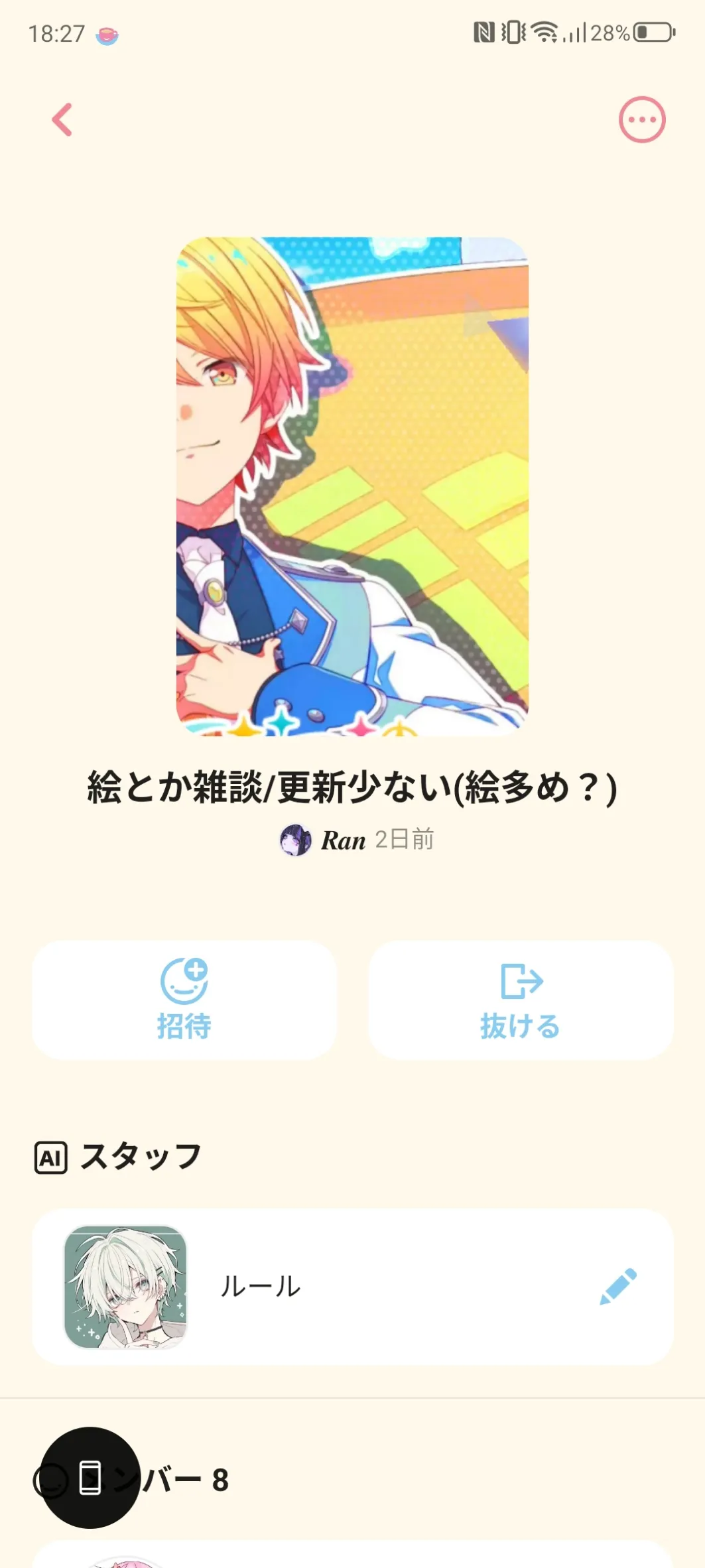Screen dimensions: 705x1568
Task: Go back using the pink arrow
Action: coord(62,120)
